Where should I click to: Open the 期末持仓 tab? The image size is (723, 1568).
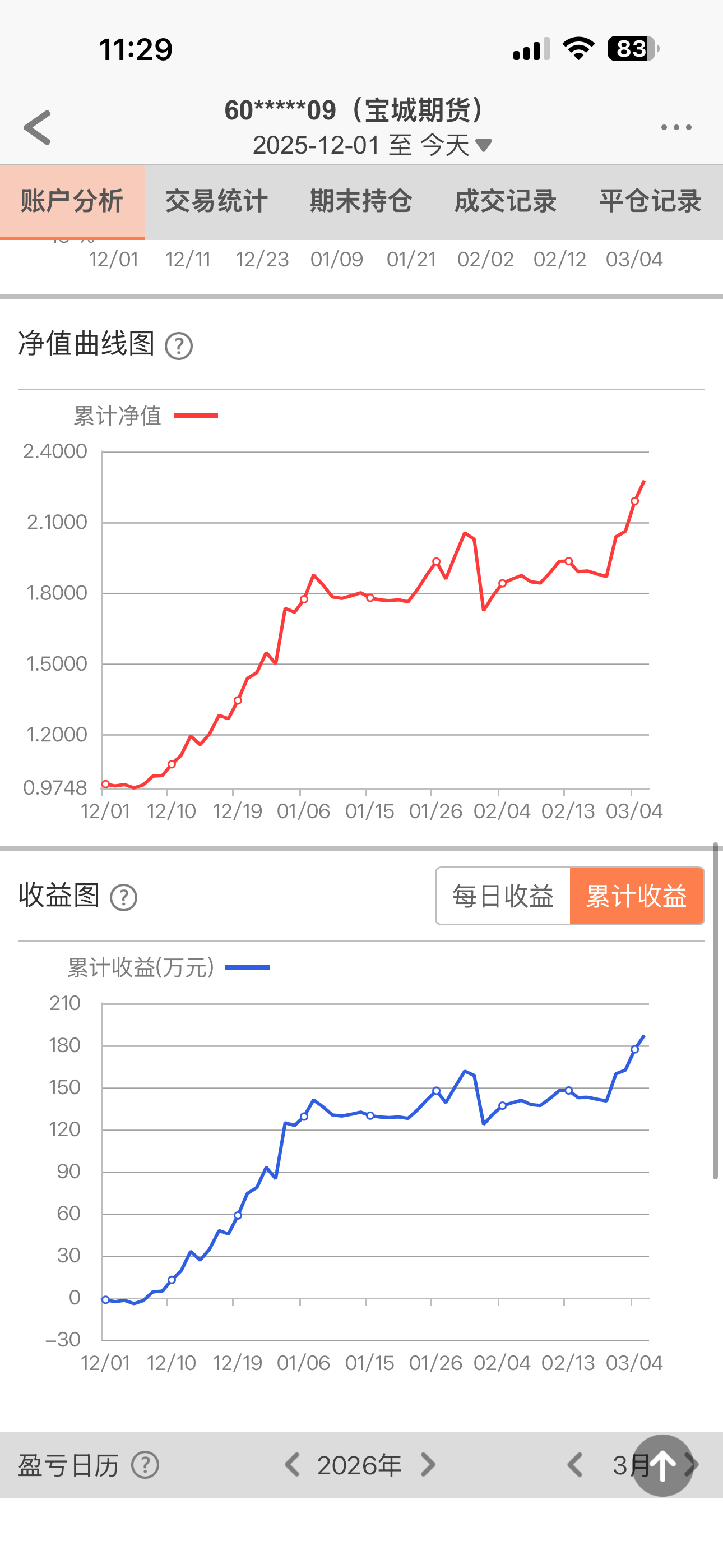(361, 201)
